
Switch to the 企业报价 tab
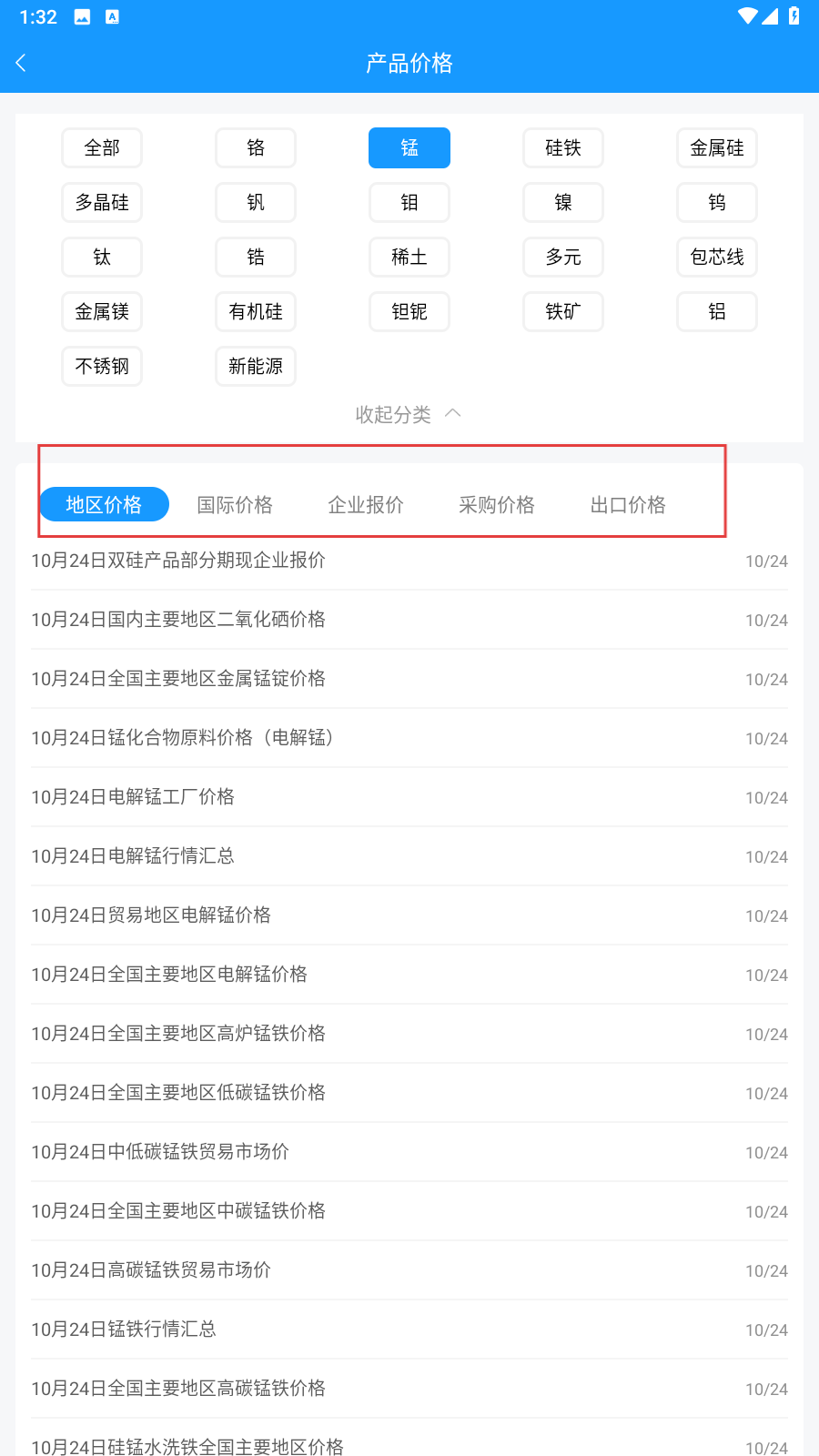point(366,505)
